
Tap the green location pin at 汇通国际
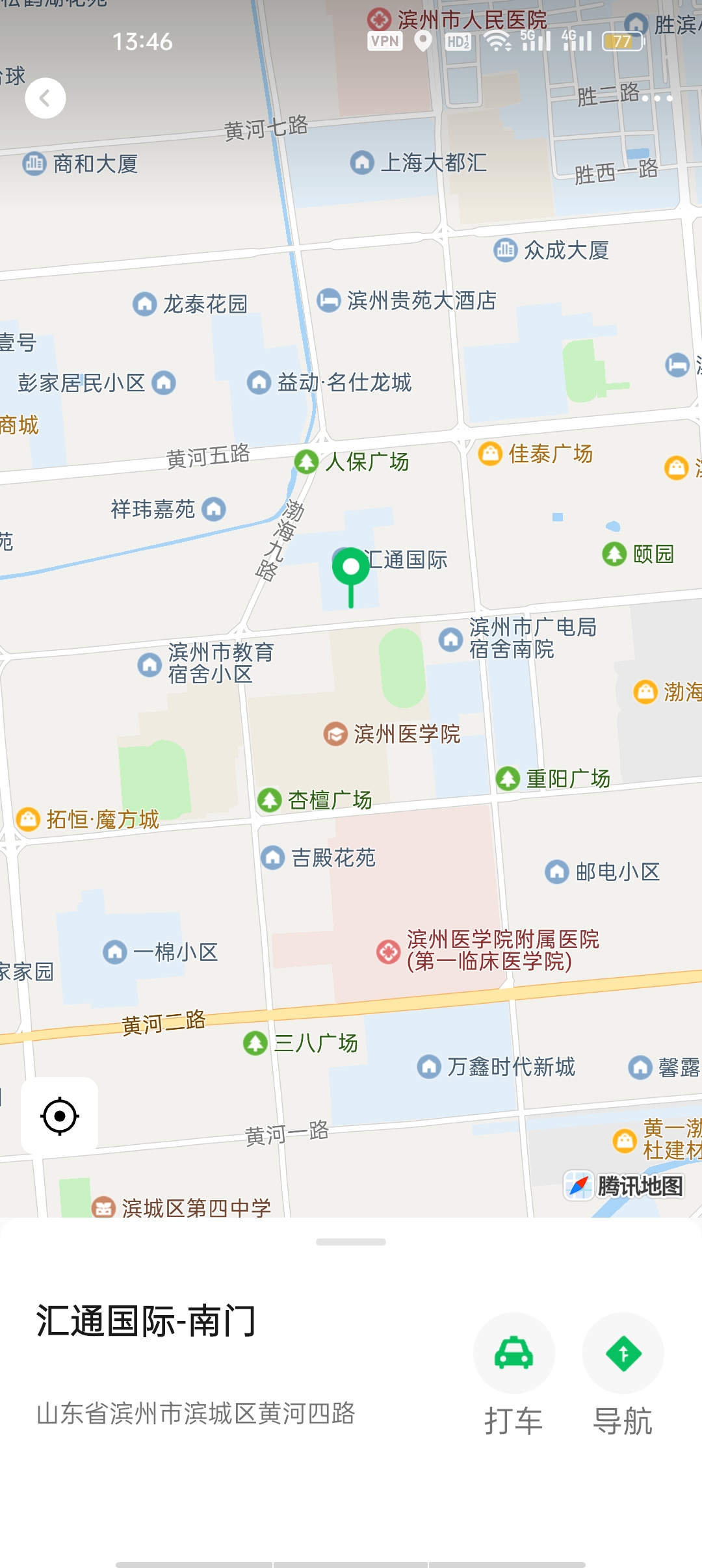tap(351, 567)
